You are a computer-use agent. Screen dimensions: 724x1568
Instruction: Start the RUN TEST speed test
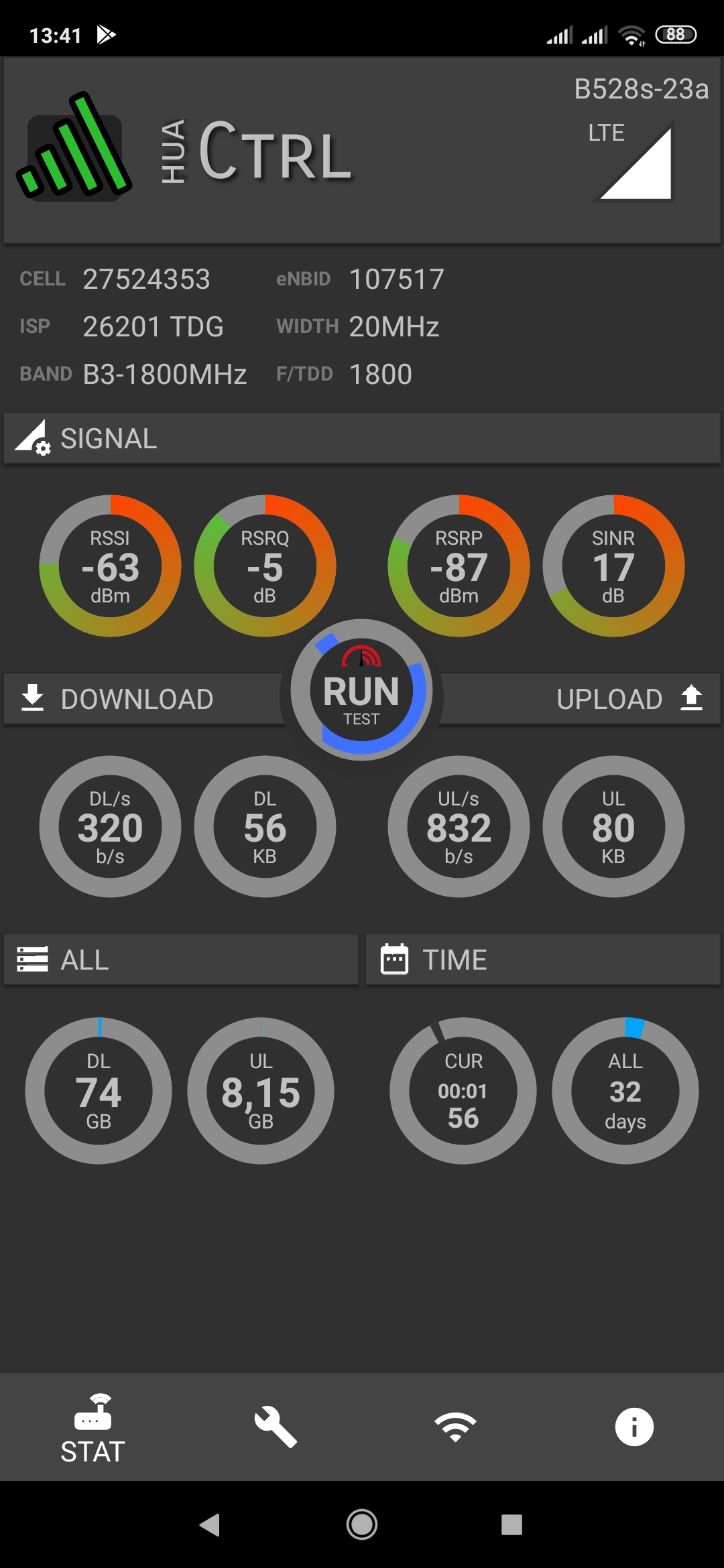pos(361,691)
